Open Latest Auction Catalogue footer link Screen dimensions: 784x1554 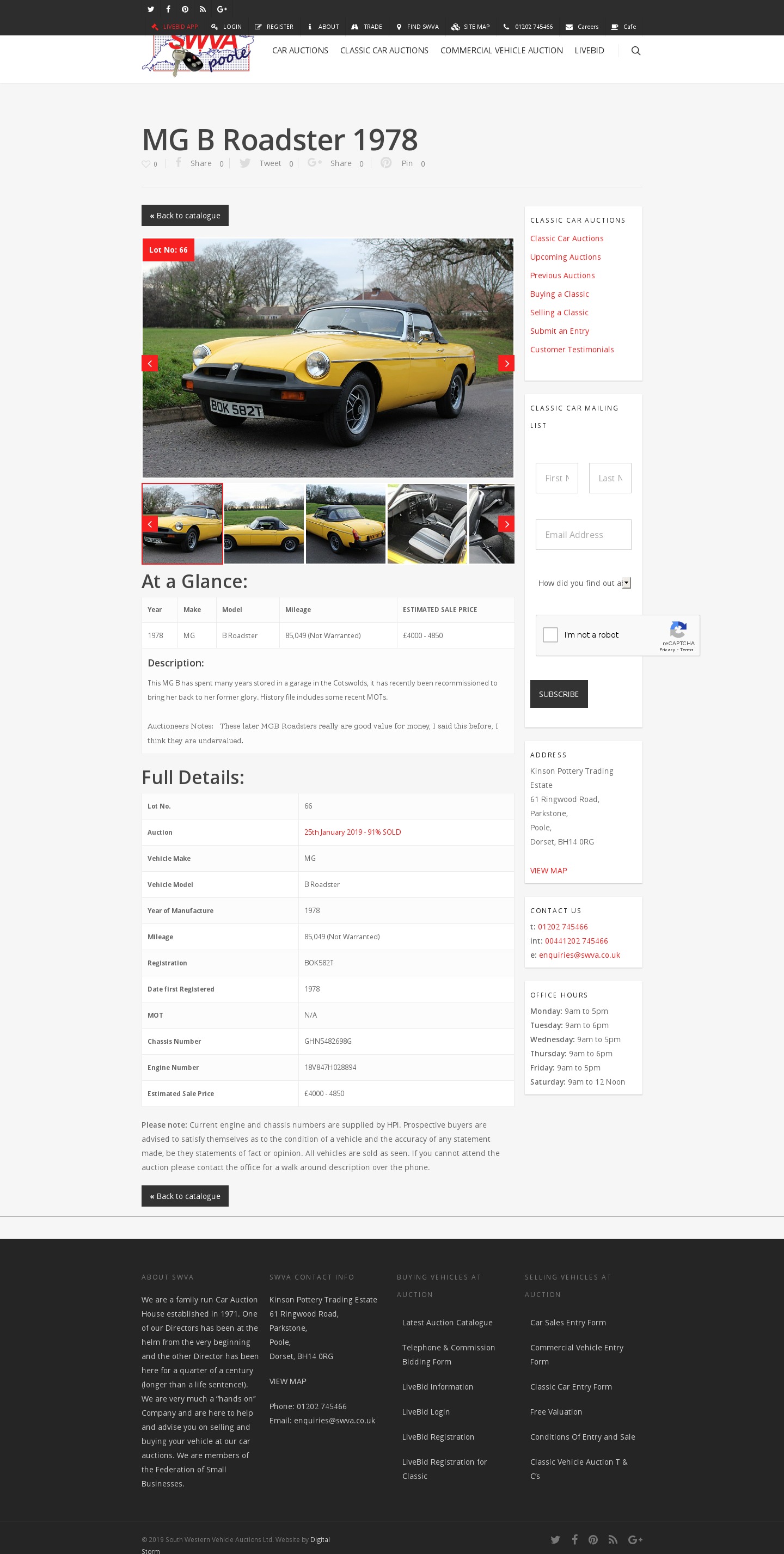click(447, 1323)
